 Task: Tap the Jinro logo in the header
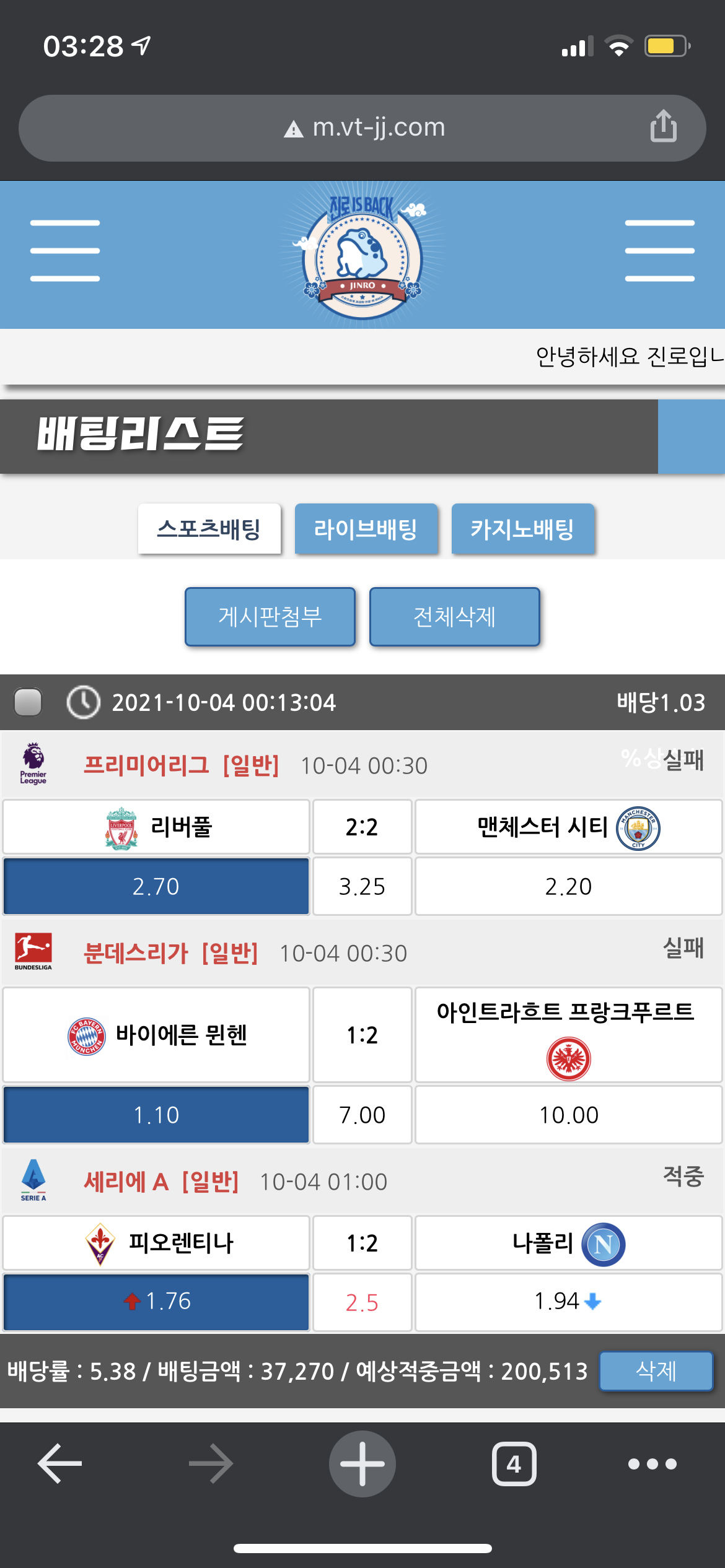point(362,255)
